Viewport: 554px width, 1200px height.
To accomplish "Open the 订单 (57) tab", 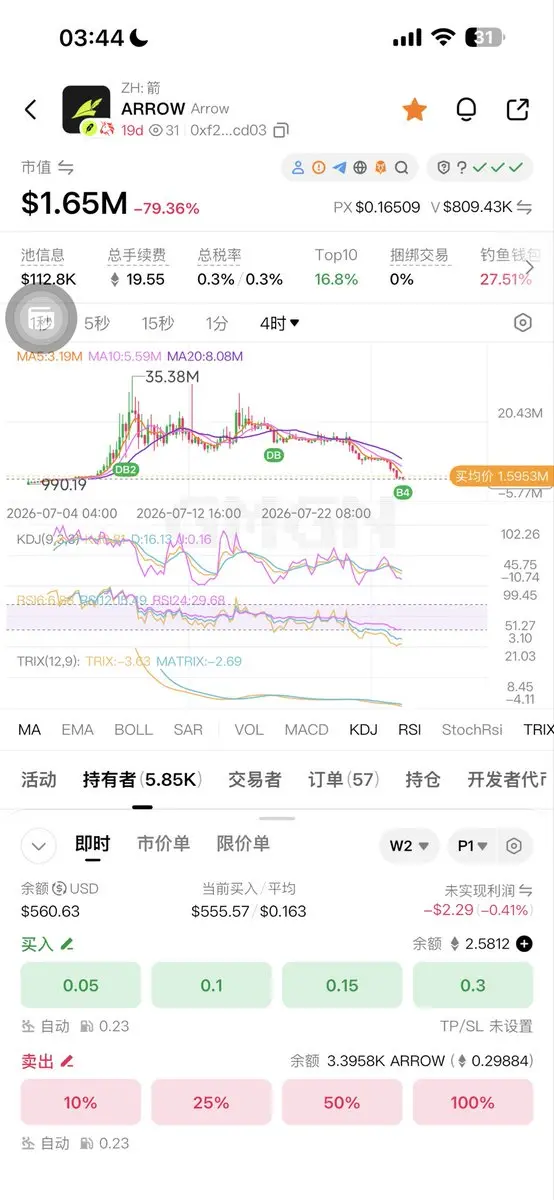I will 343,779.
